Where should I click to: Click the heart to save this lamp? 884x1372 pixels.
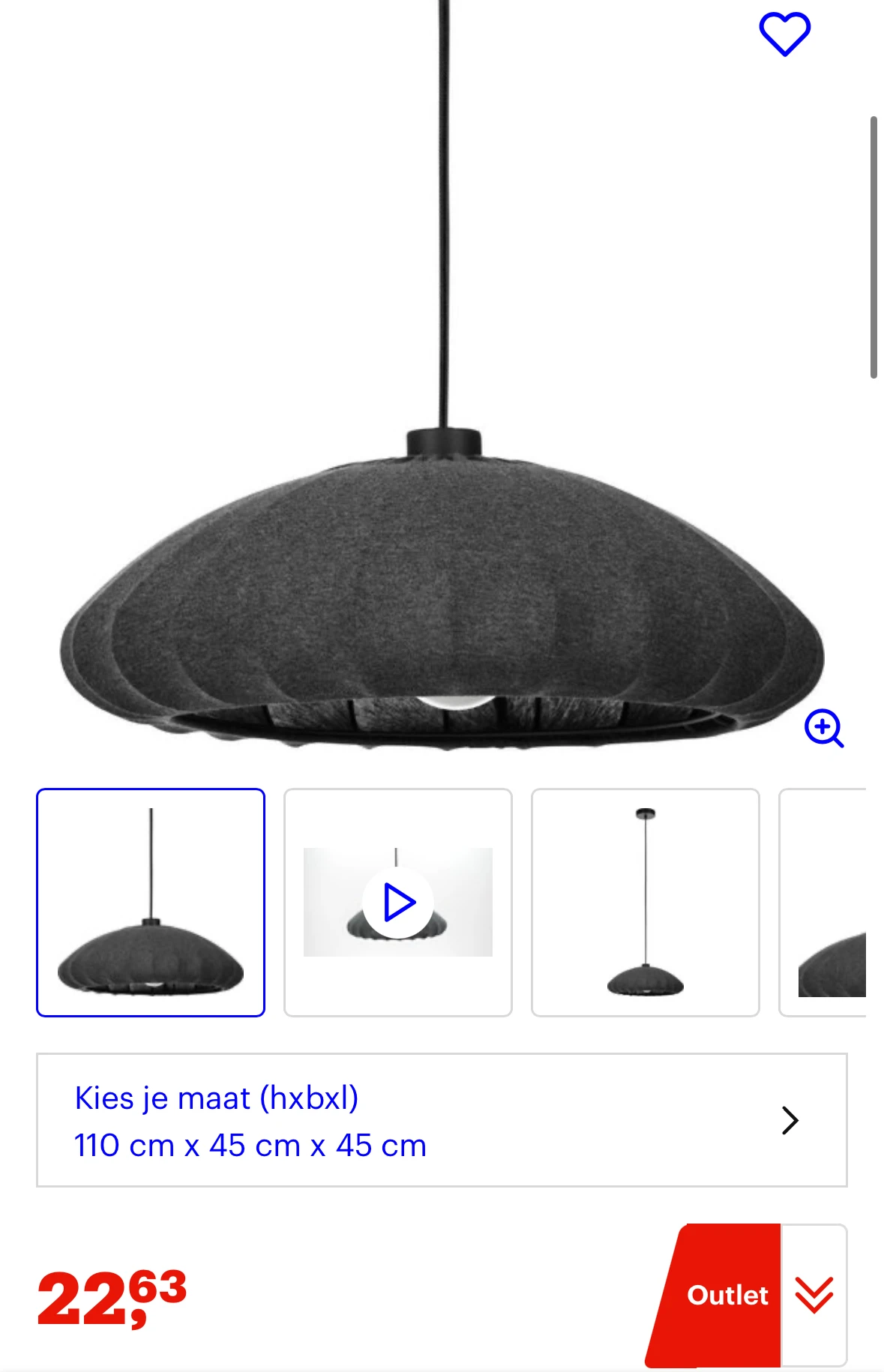pos(784,33)
